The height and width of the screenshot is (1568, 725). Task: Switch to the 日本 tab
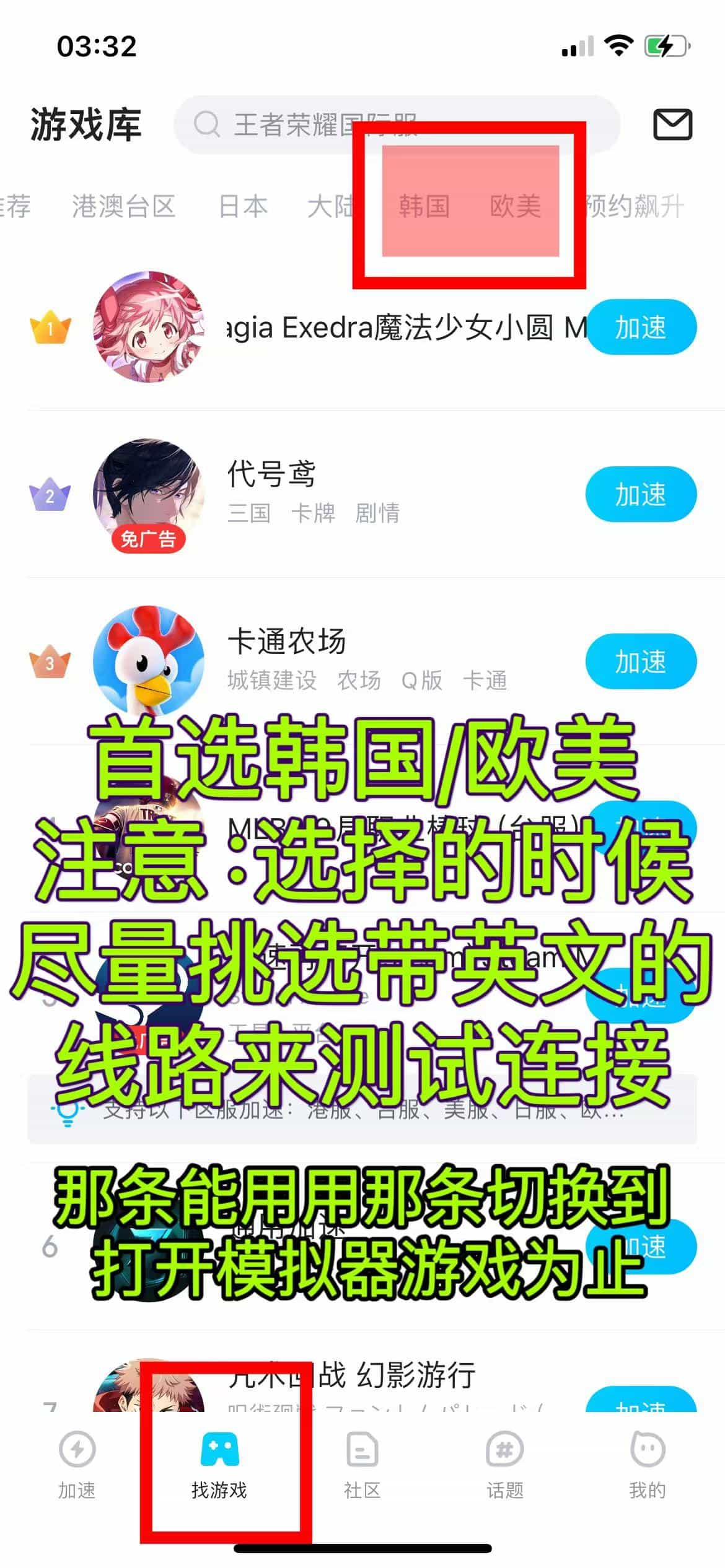[x=243, y=206]
